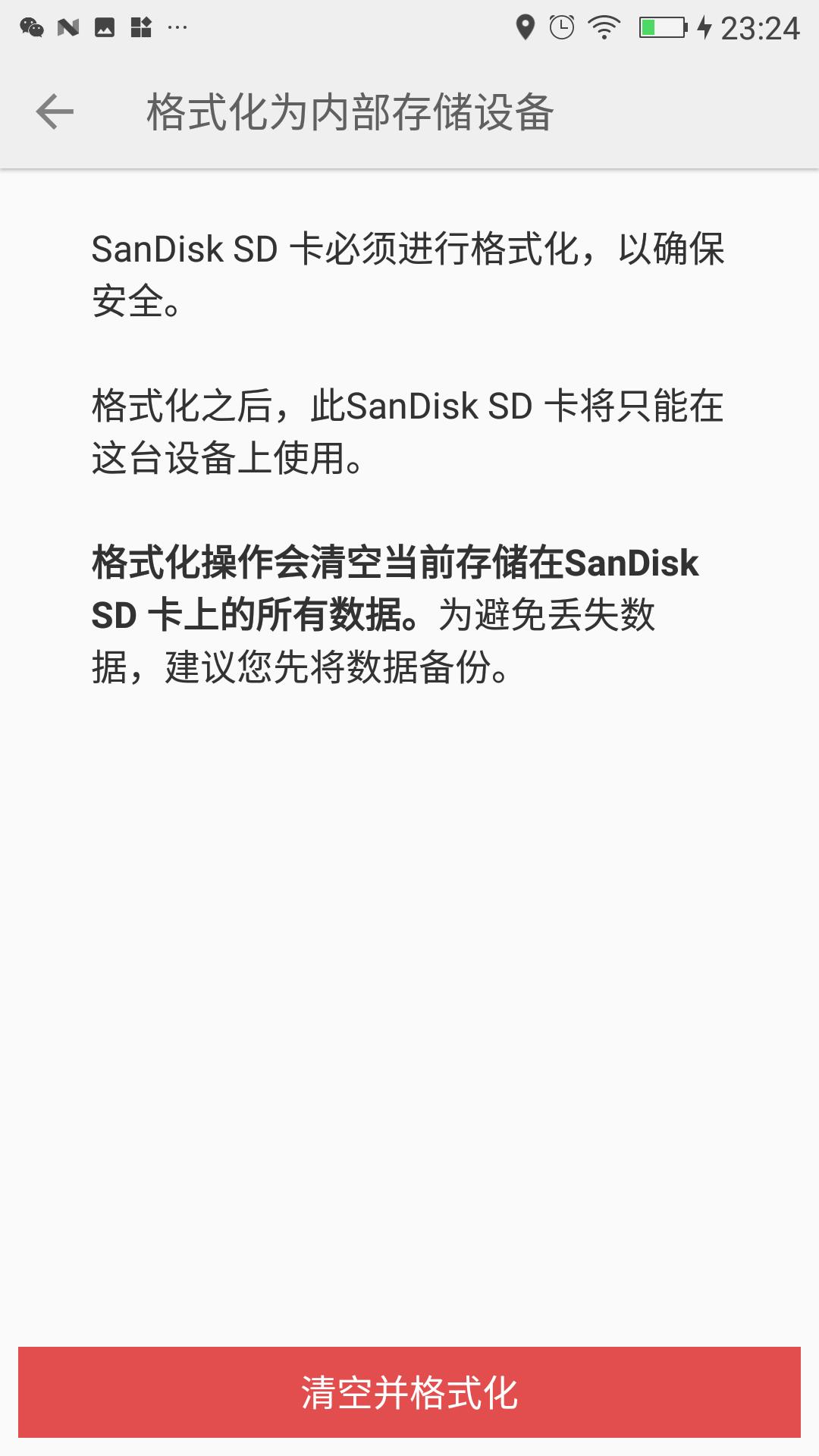The width and height of the screenshot is (819, 1456).
Task: Tap the Wi-Fi status icon
Action: [x=601, y=27]
